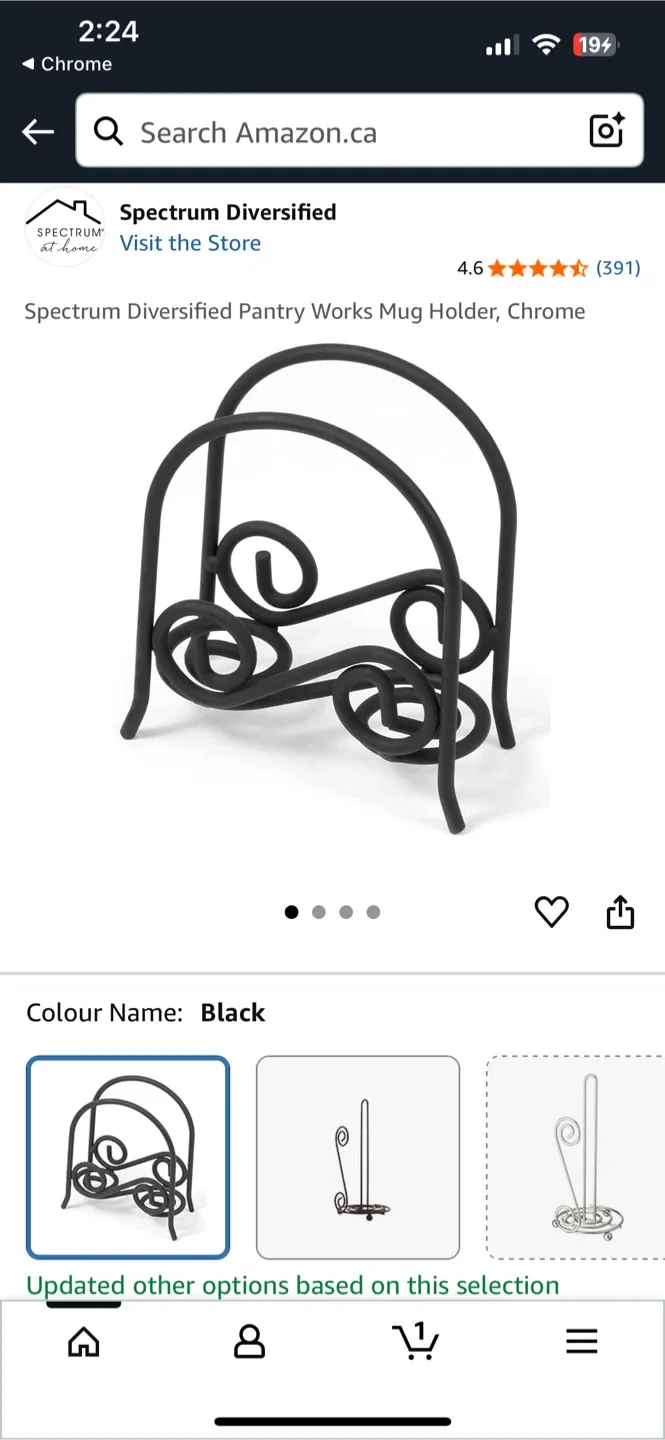Screen dimensions: 665x1440
Task: Open the shopping cart tab
Action: coord(415,1341)
